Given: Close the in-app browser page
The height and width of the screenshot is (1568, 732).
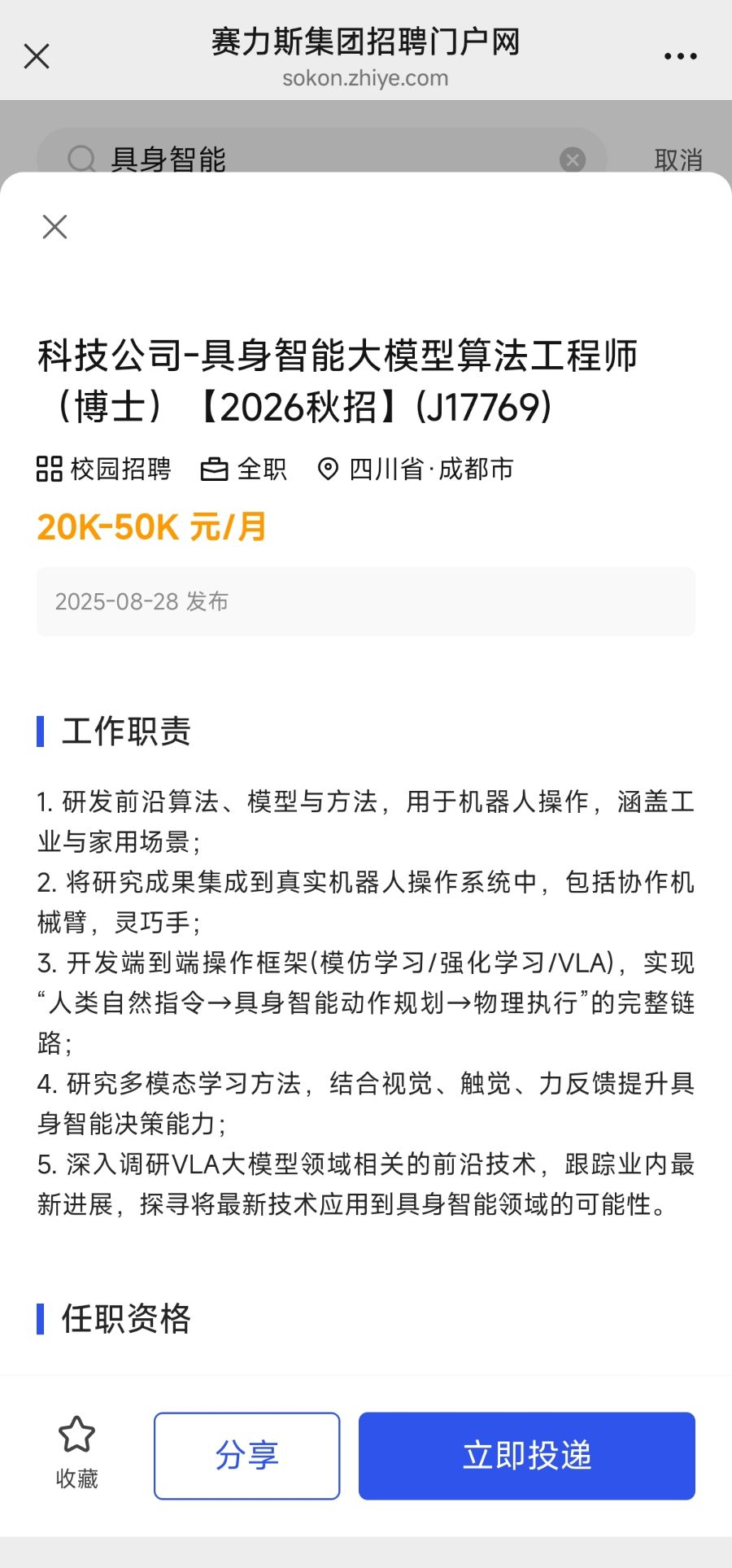Looking at the screenshot, I should [37, 56].
